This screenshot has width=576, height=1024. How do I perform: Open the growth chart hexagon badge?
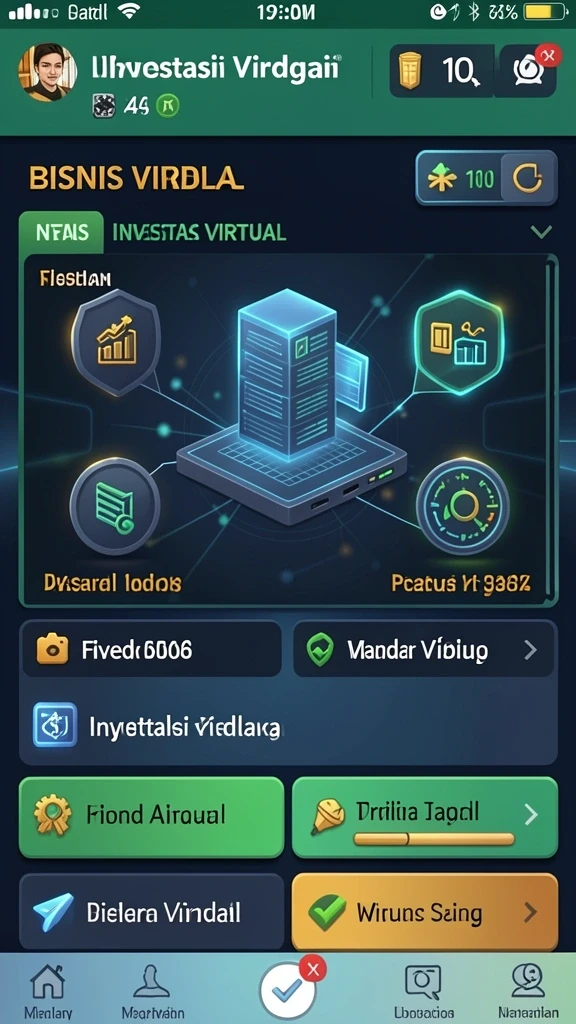click(x=117, y=342)
